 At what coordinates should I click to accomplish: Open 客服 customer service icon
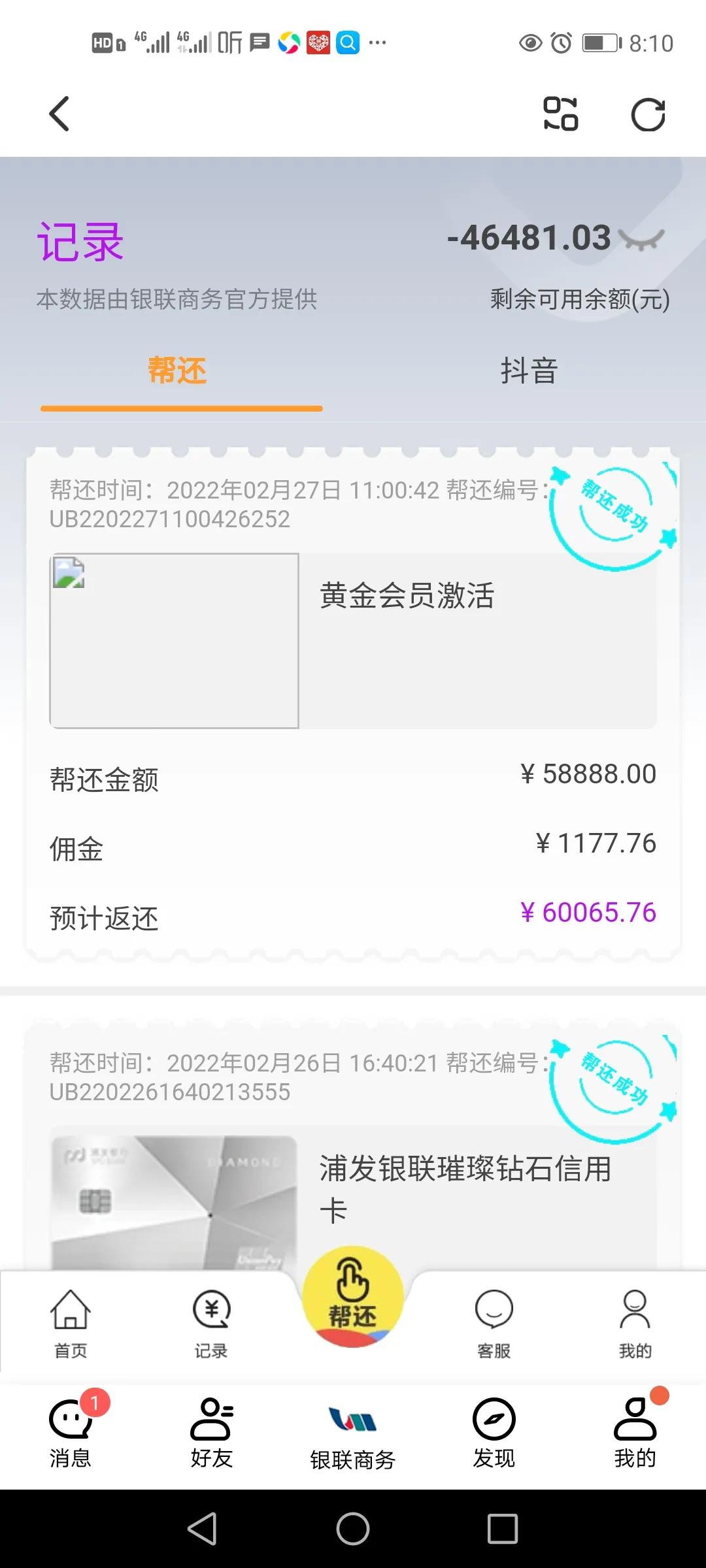click(494, 1313)
